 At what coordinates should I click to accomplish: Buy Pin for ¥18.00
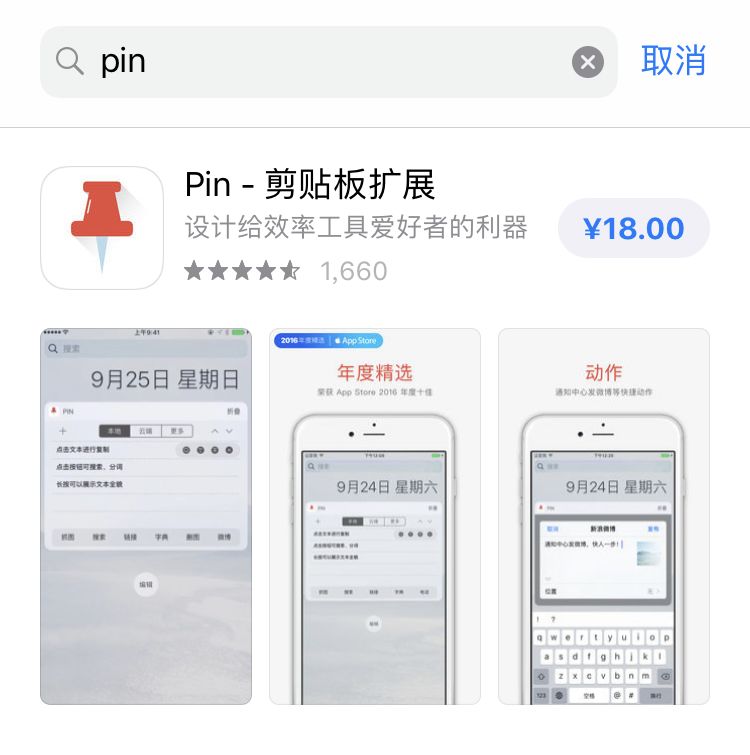[633, 229]
